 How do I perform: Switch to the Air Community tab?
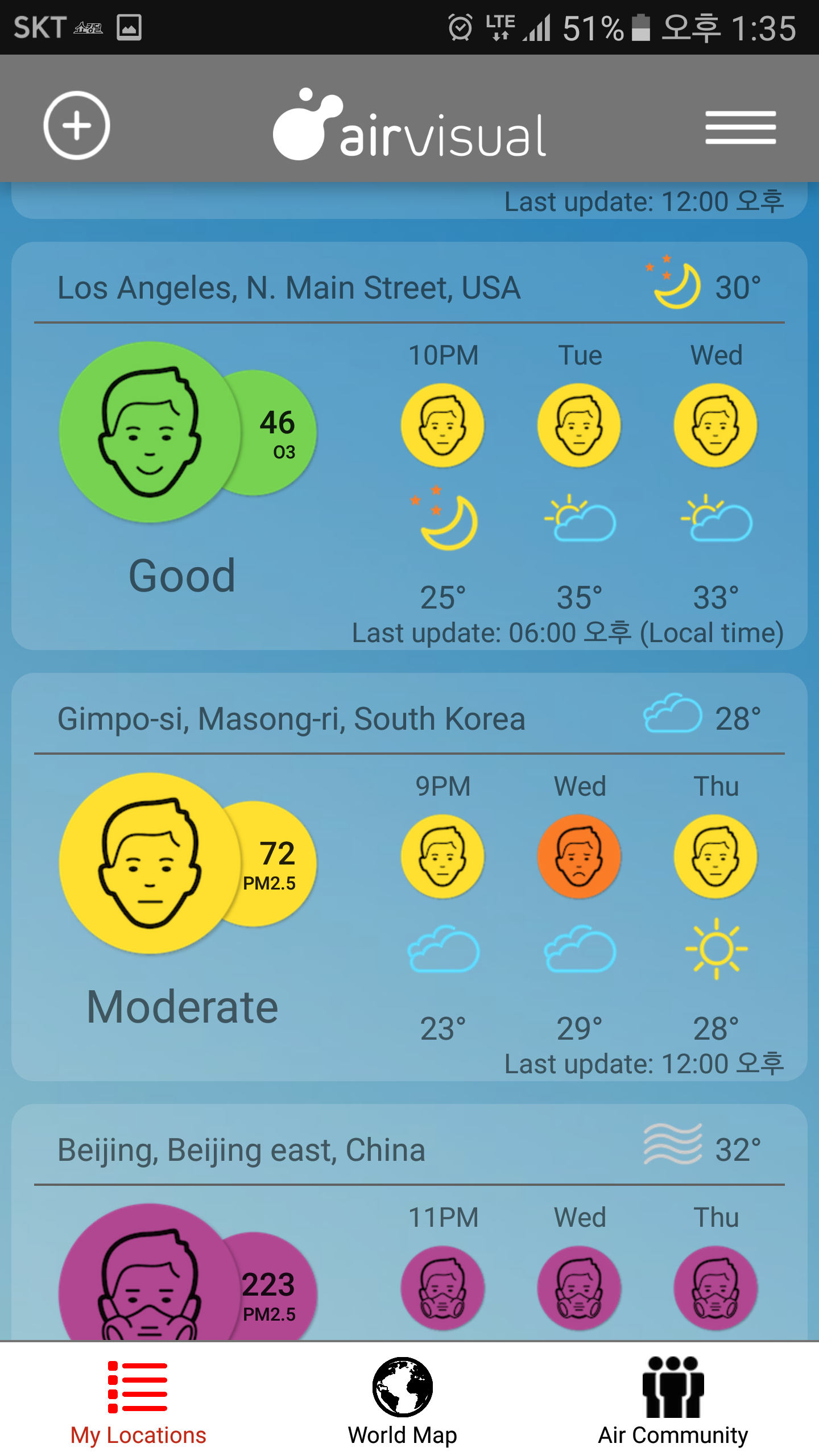coord(673,1401)
